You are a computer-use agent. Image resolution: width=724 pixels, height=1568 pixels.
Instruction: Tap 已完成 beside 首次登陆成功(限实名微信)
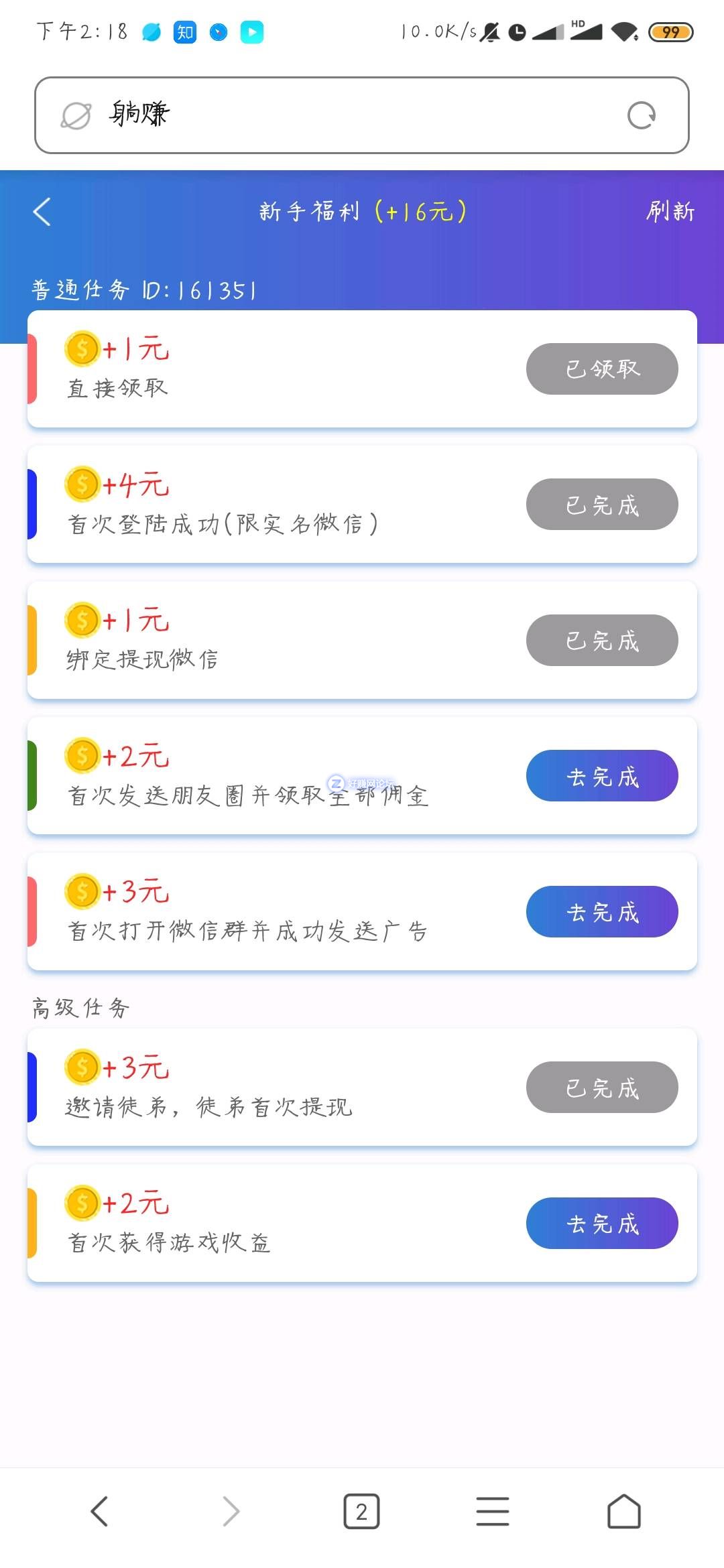[601, 504]
